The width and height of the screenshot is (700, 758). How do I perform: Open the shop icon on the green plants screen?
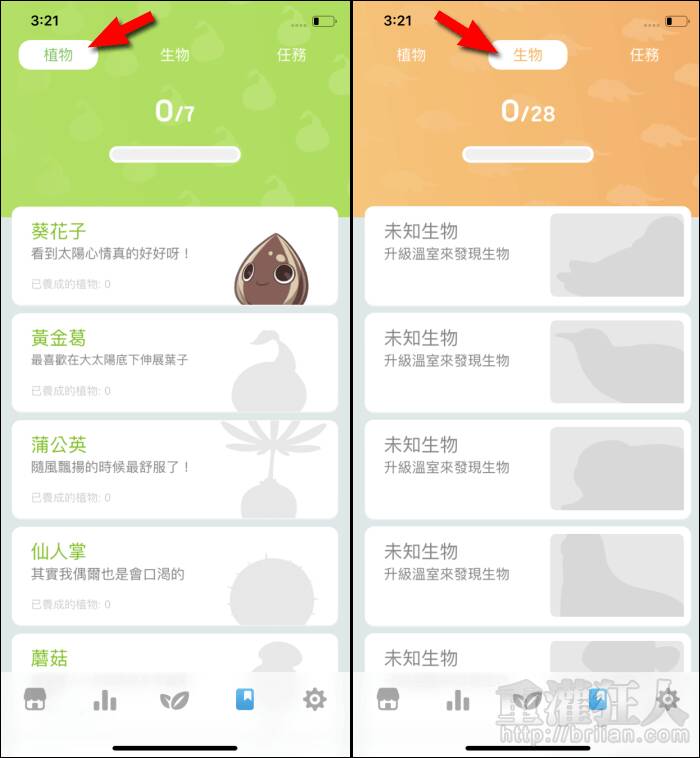click(x=35, y=700)
